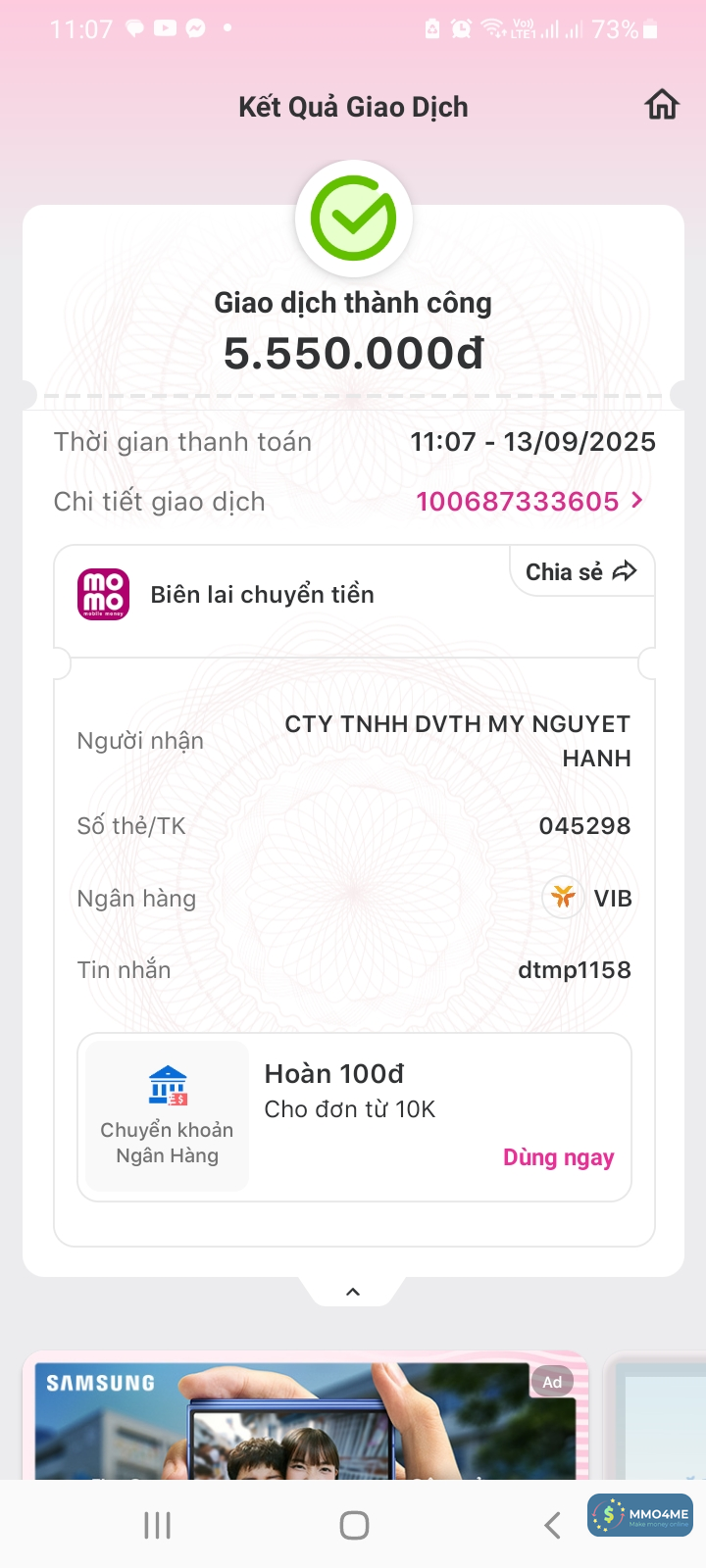The height and width of the screenshot is (1568, 706).
Task: Open the Samsung ad banner
Action: point(304,1421)
